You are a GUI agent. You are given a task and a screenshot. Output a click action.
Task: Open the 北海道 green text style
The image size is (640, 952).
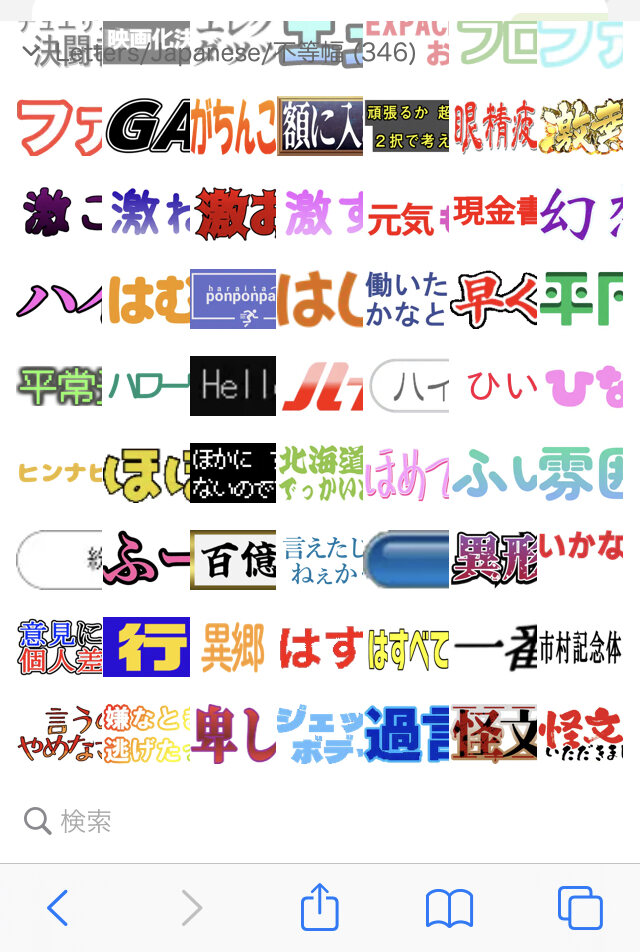coord(320,472)
